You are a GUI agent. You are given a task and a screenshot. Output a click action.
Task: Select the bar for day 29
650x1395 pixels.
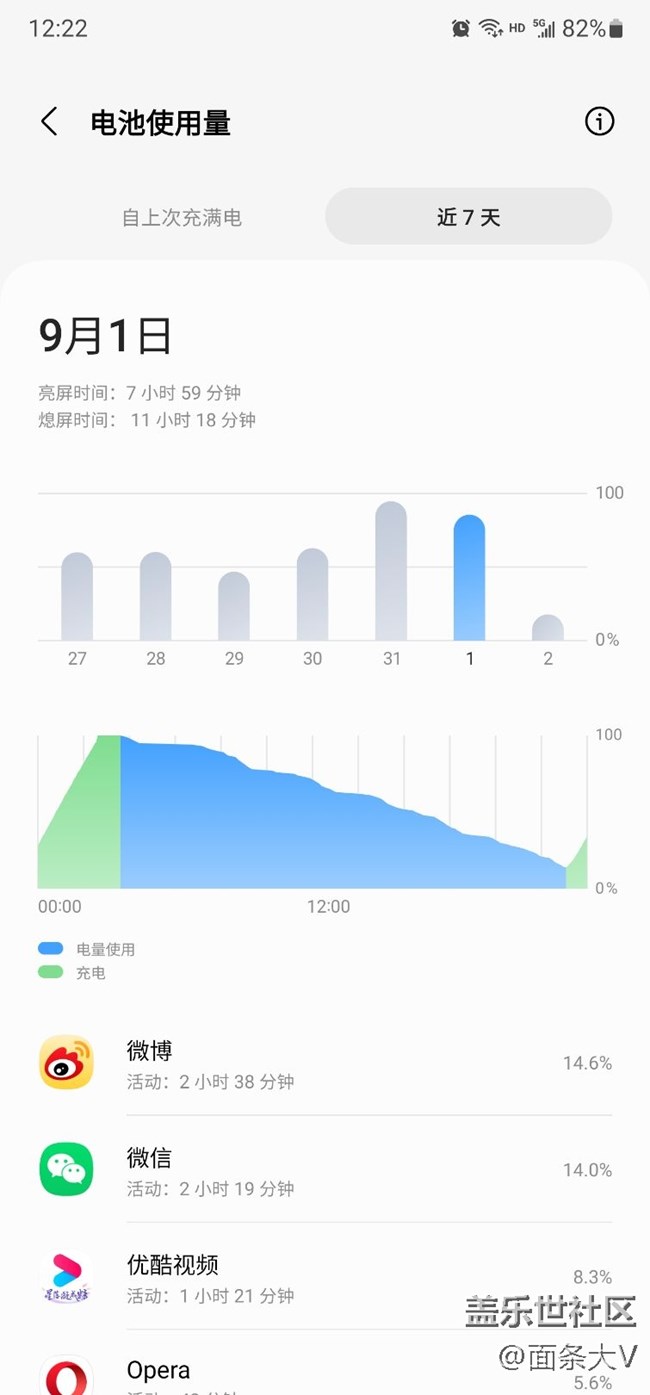click(x=234, y=607)
